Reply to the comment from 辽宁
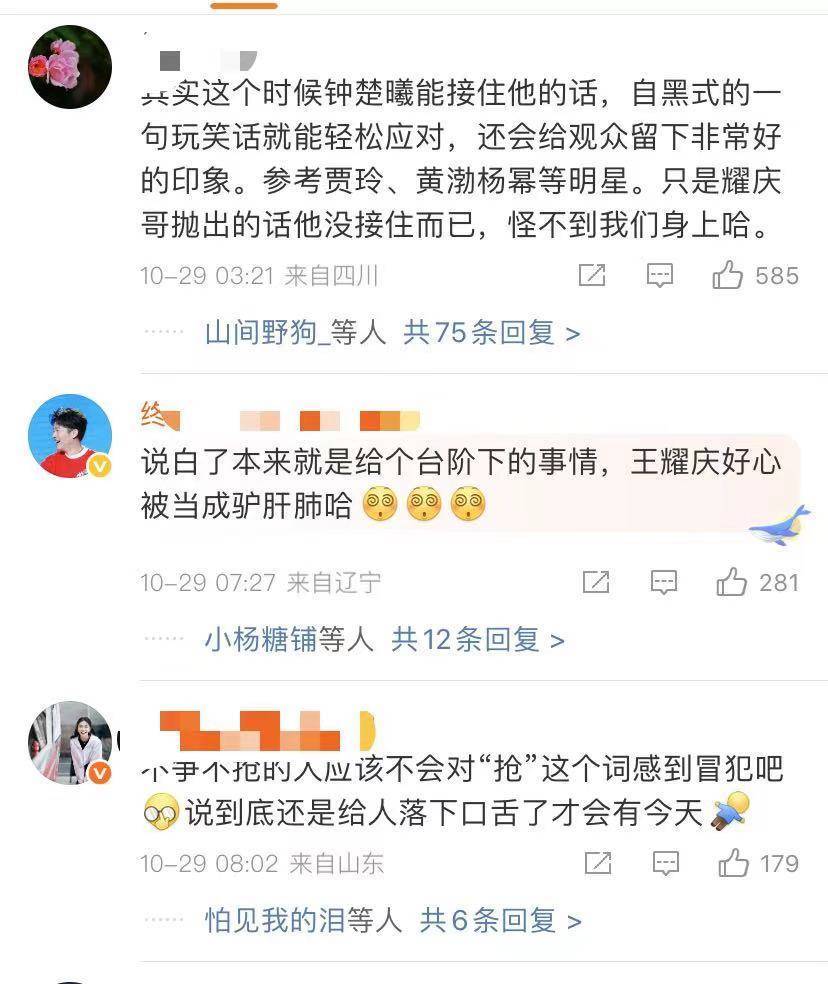828x984 pixels. (x=663, y=581)
